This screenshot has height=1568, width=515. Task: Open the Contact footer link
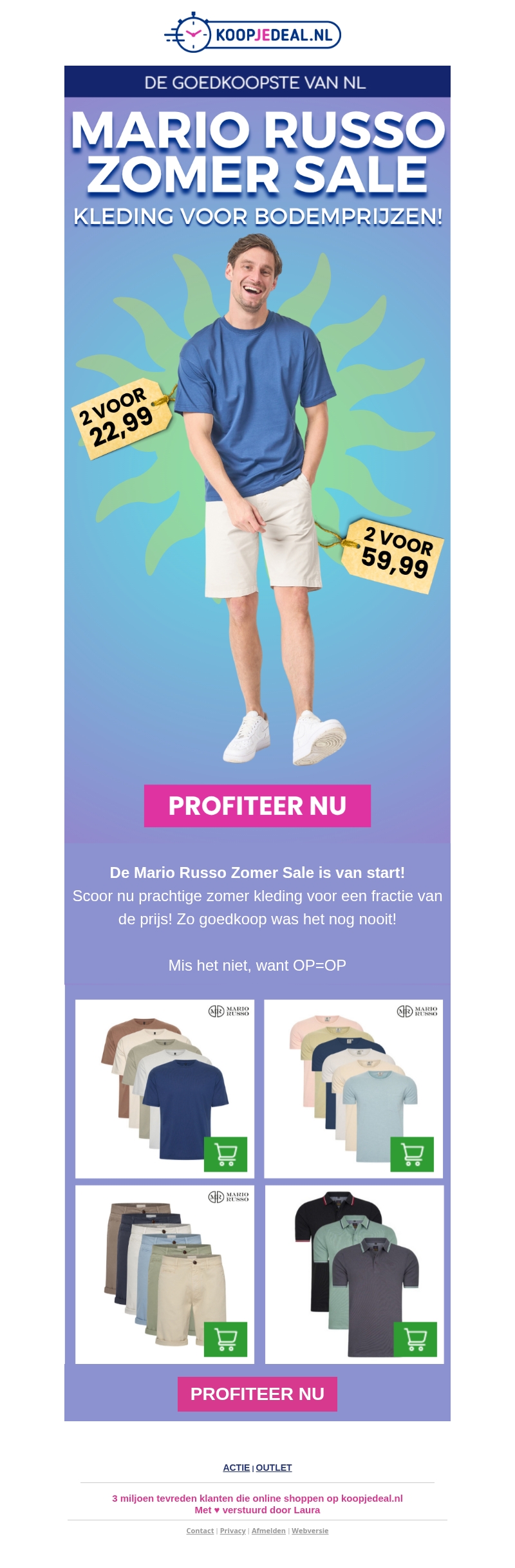point(200,1531)
